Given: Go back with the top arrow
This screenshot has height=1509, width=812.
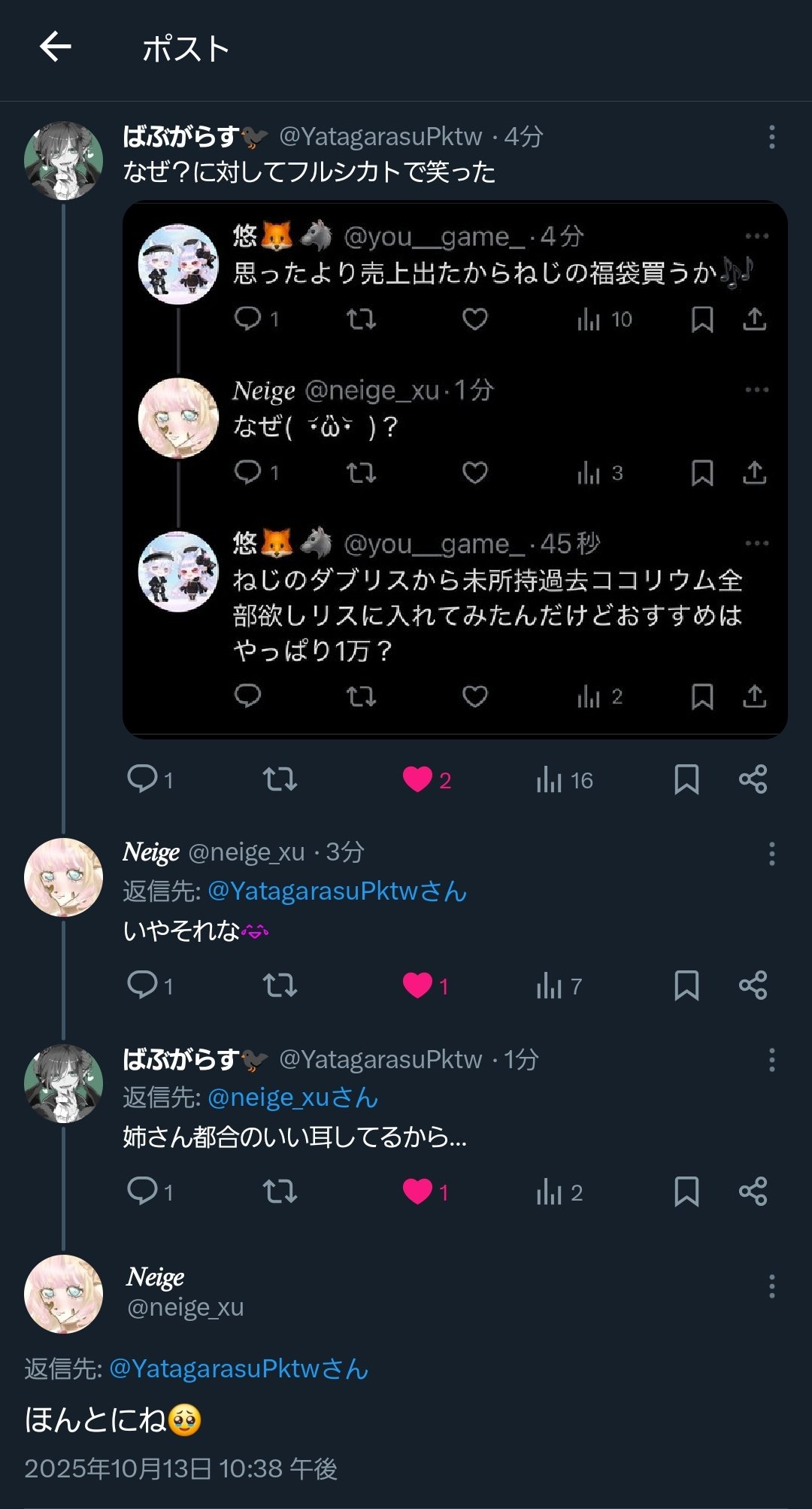Looking at the screenshot, I should (56, 47).
